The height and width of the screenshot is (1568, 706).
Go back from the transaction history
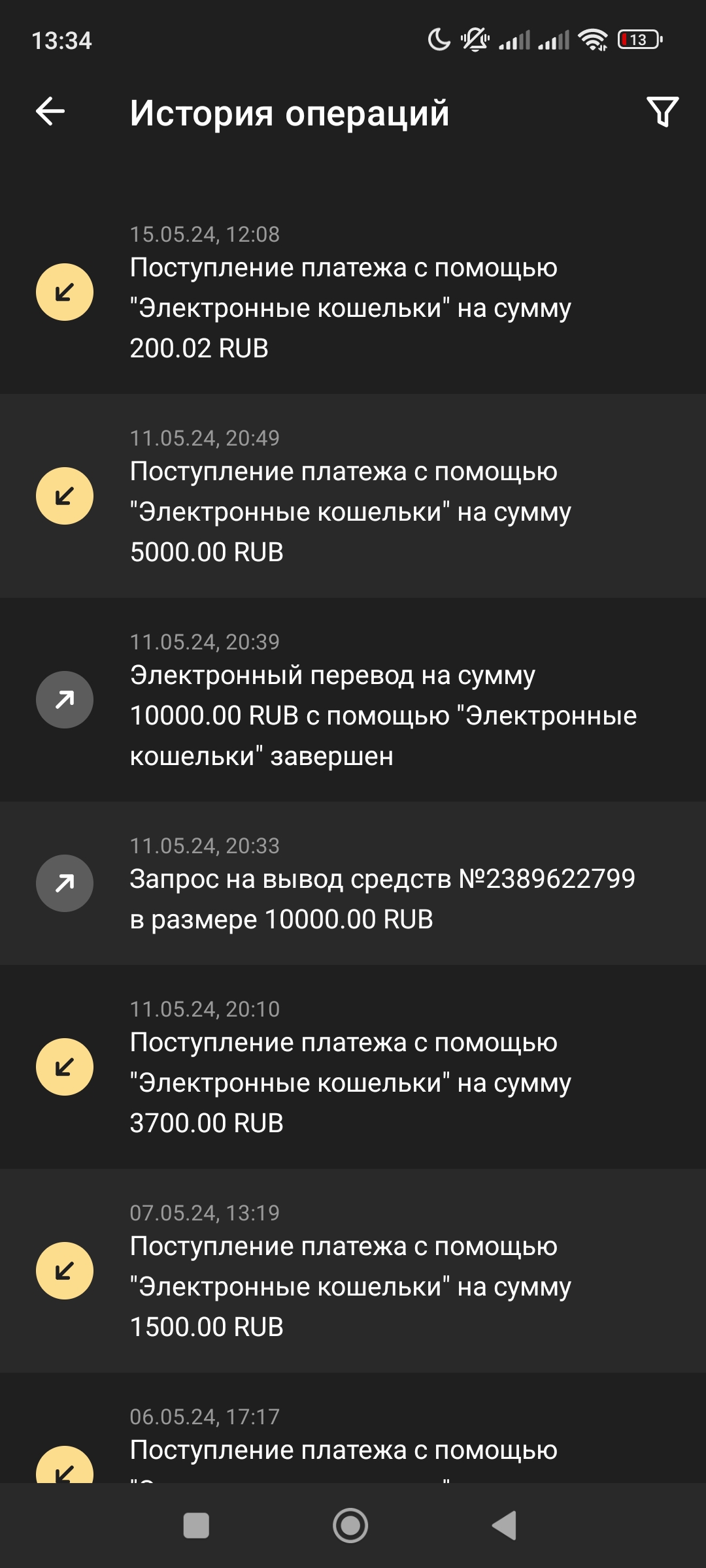point(50,111)
